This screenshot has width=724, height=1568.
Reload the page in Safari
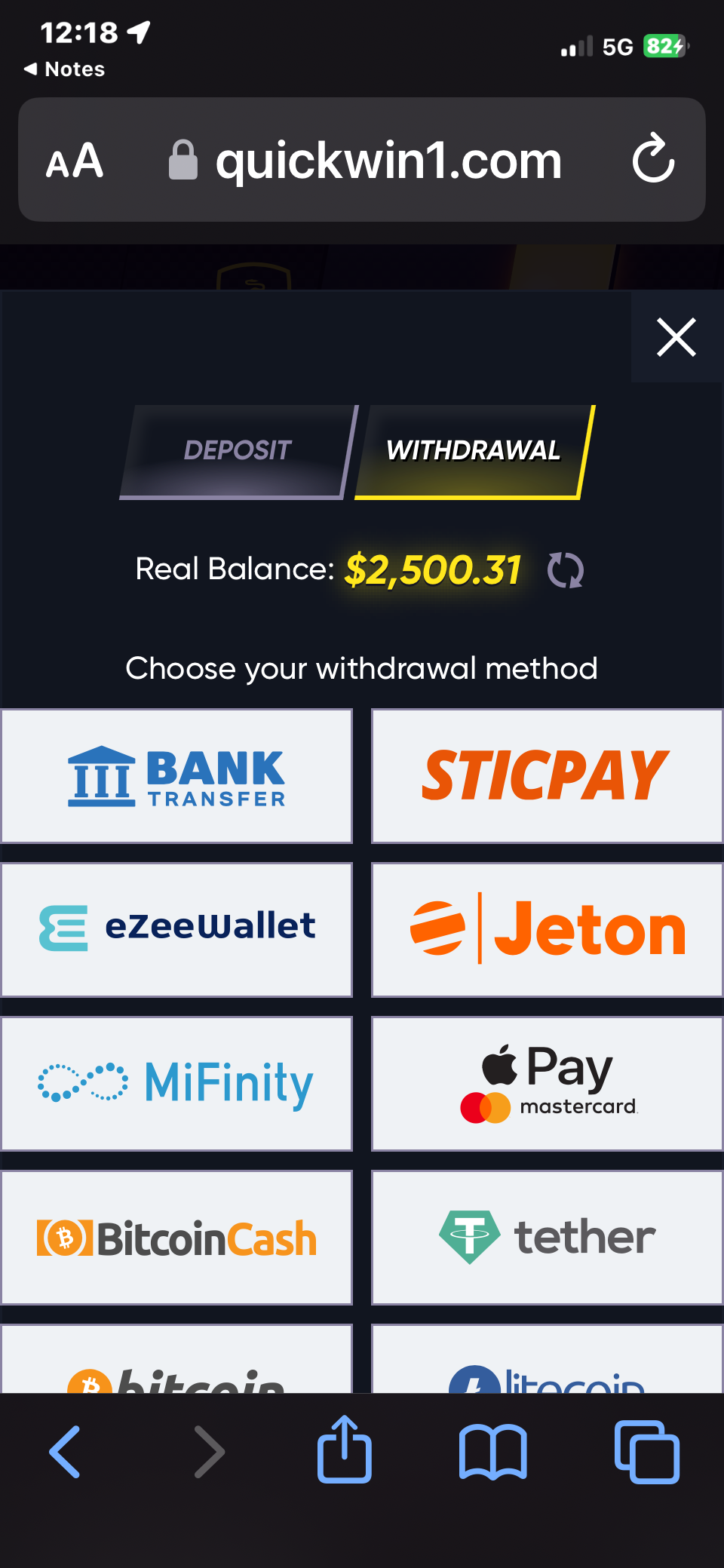pyautogui.click(x=653, y=159)
